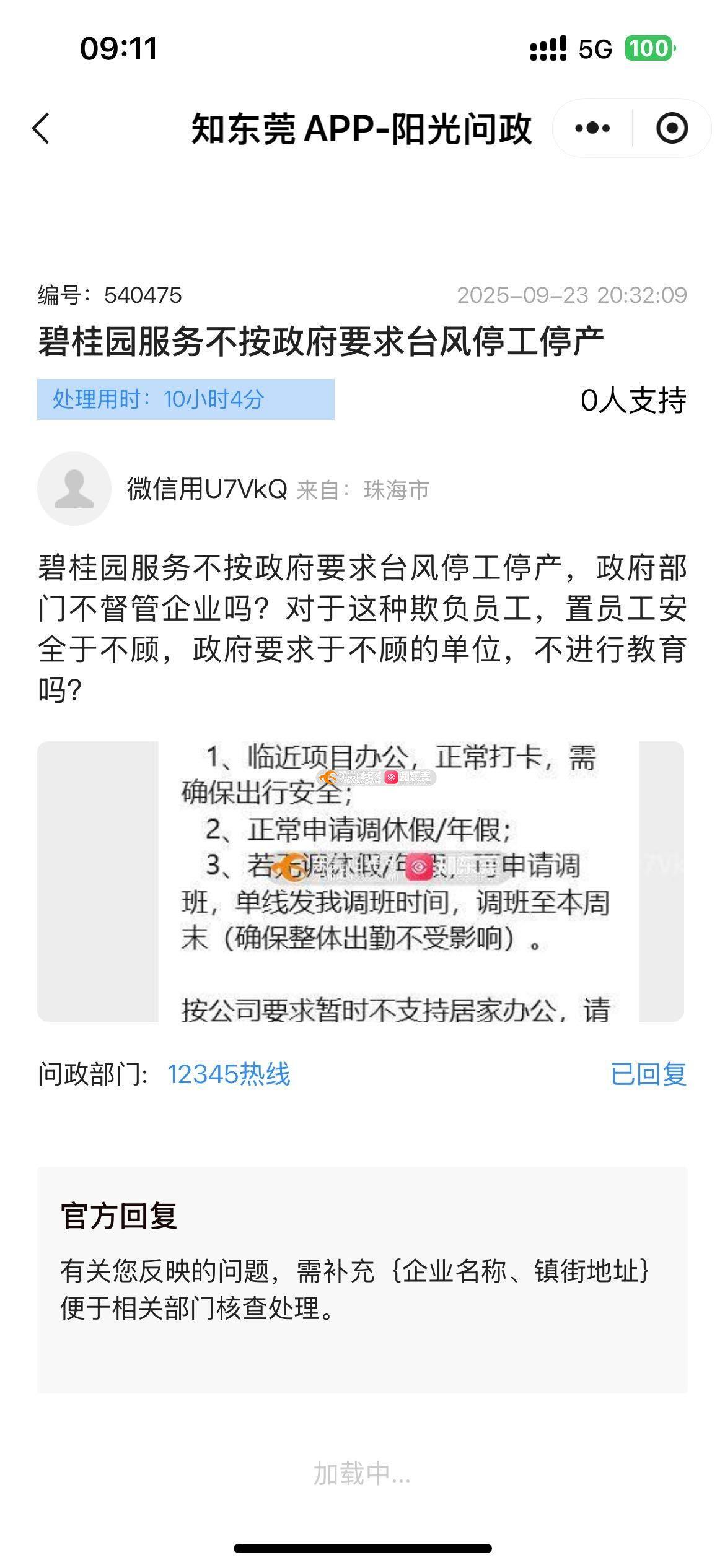Screen dimensions: 725x1568
Task: Open the attached screenshot image
Action: (361, 881)
